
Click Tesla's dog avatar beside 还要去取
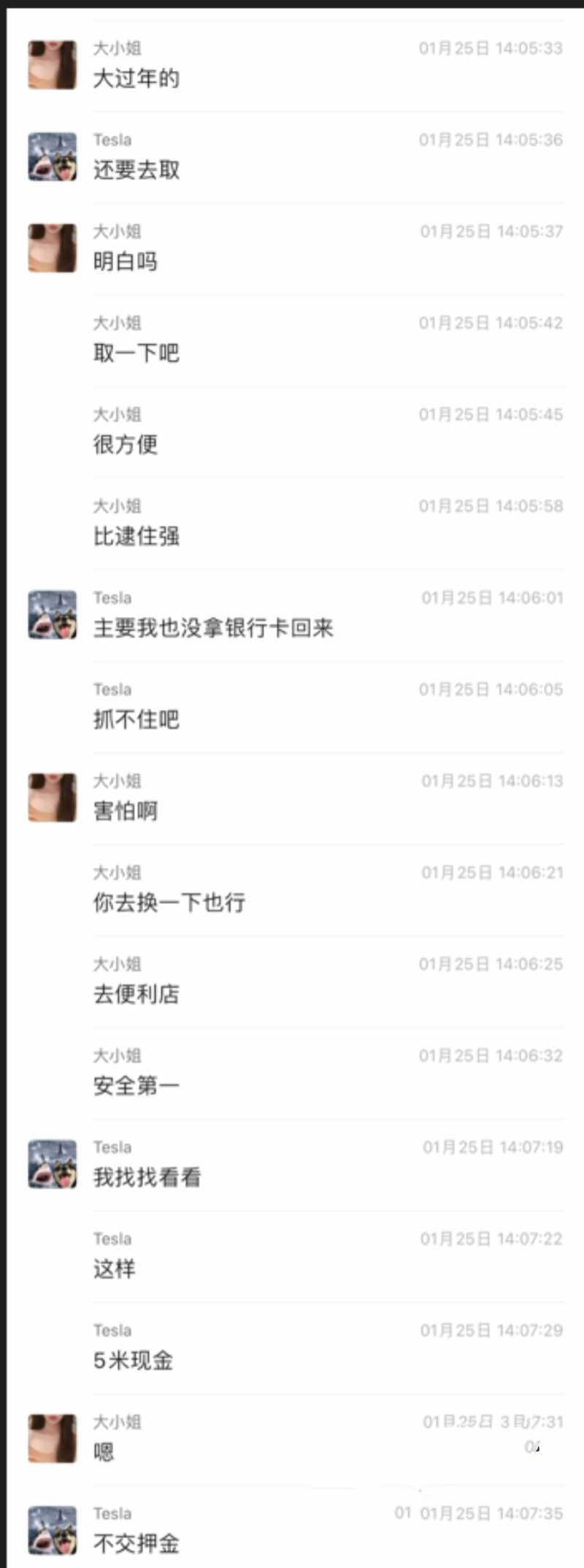[x=51, y=155]
